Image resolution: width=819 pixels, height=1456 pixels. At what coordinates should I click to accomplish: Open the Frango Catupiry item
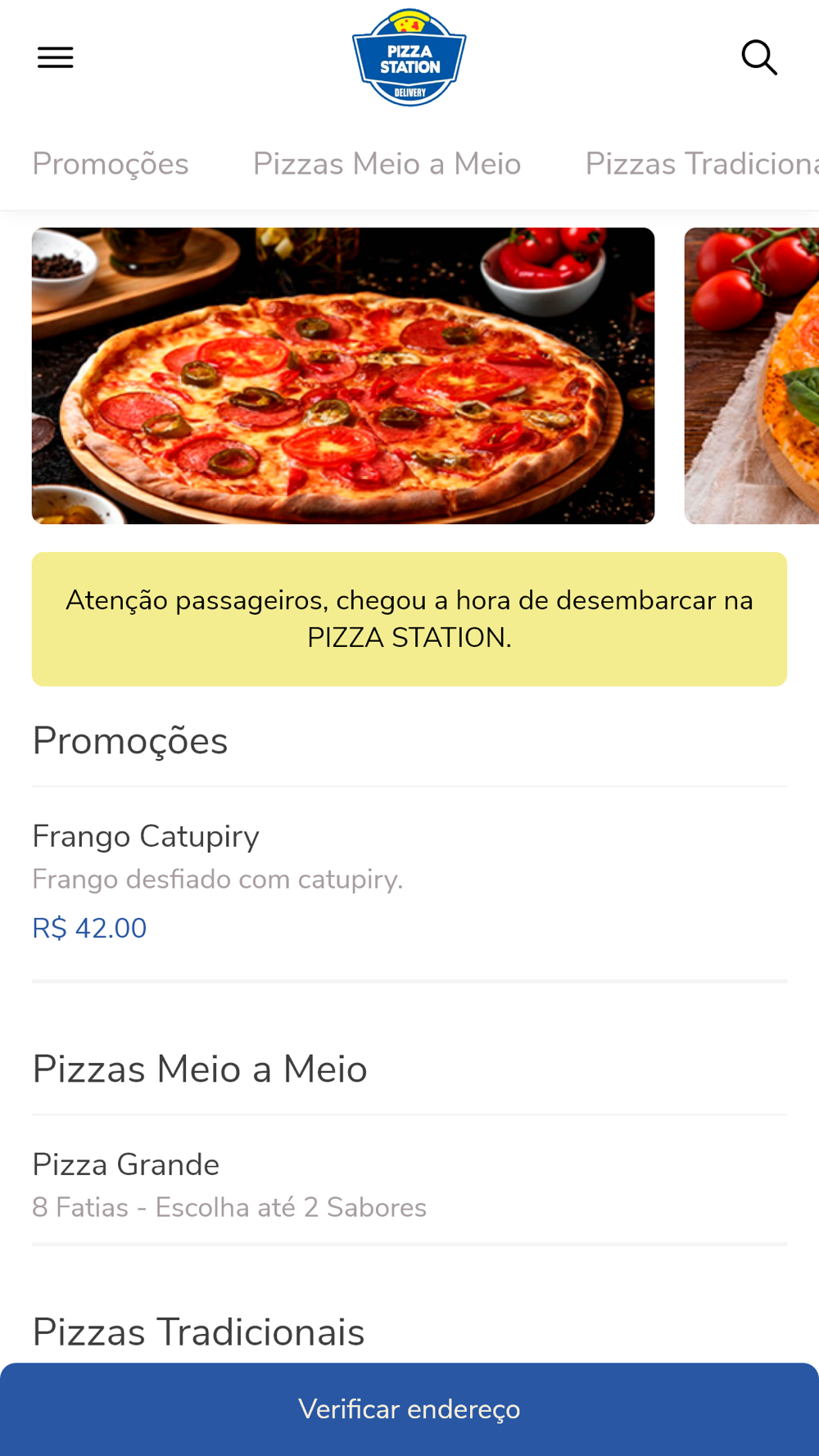coord(409,884)
